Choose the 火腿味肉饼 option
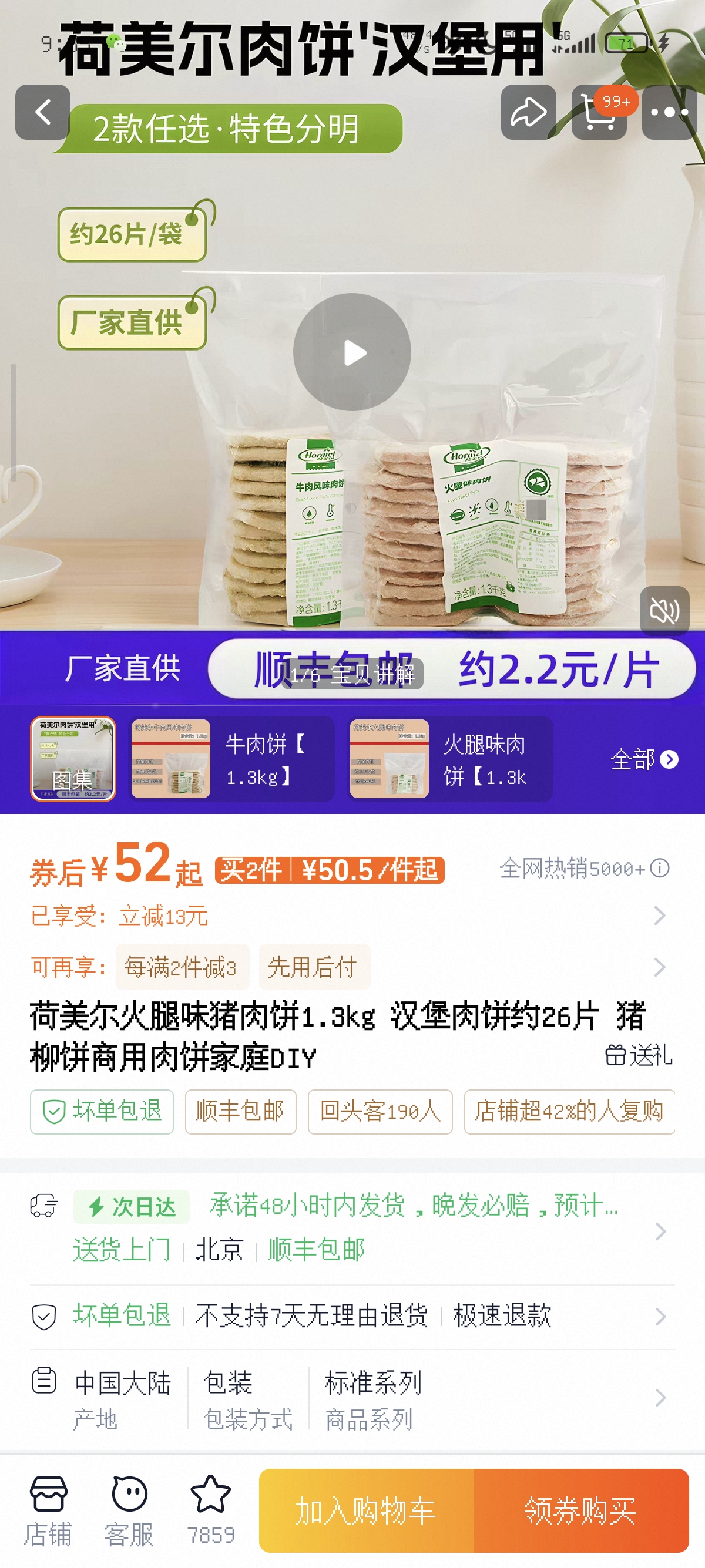The width and height of the screenshot is (705, 1568). [x=451, y=759]
